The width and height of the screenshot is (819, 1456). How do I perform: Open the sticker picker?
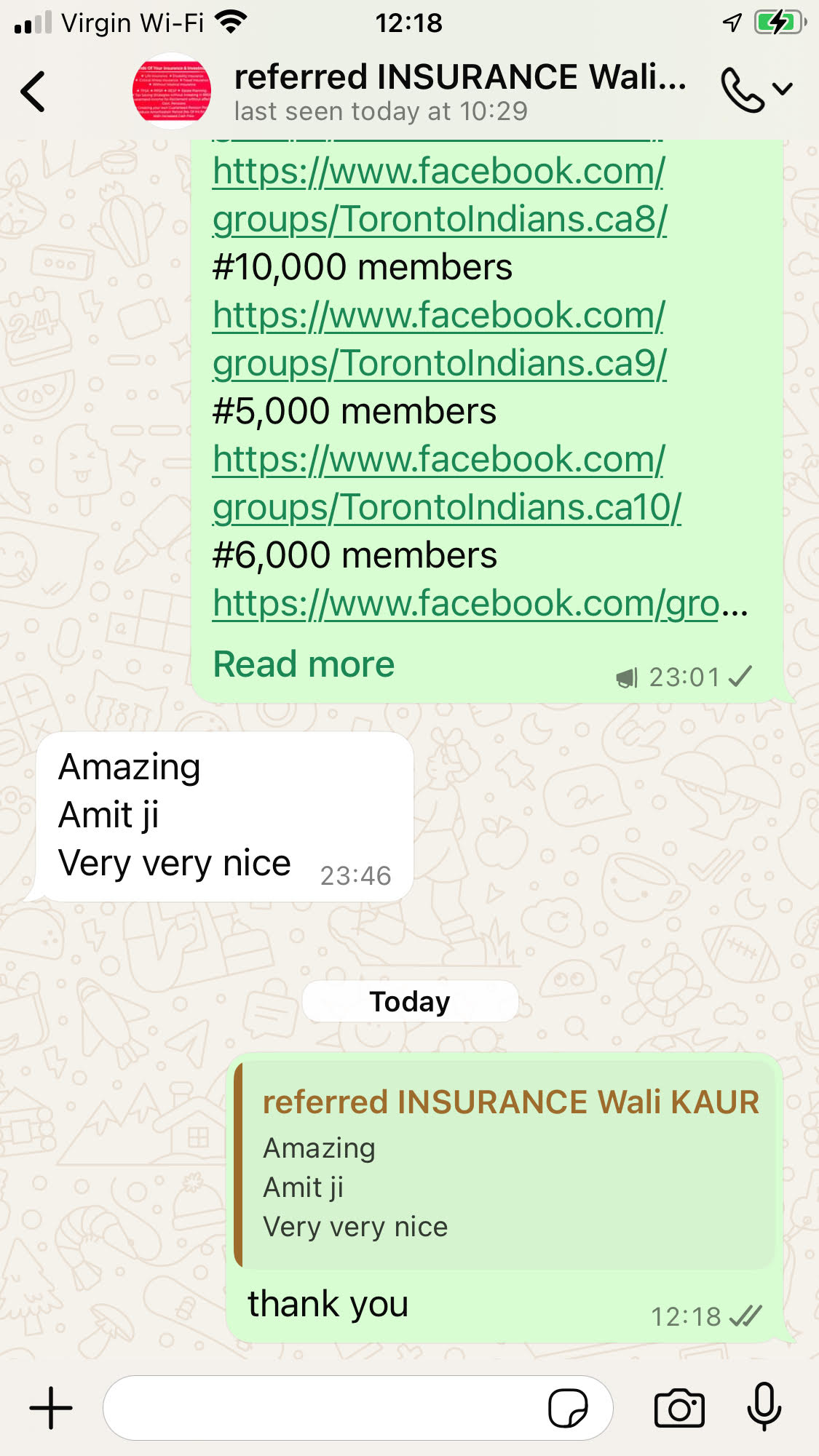pyautogui.click(x=568, y=1408)
